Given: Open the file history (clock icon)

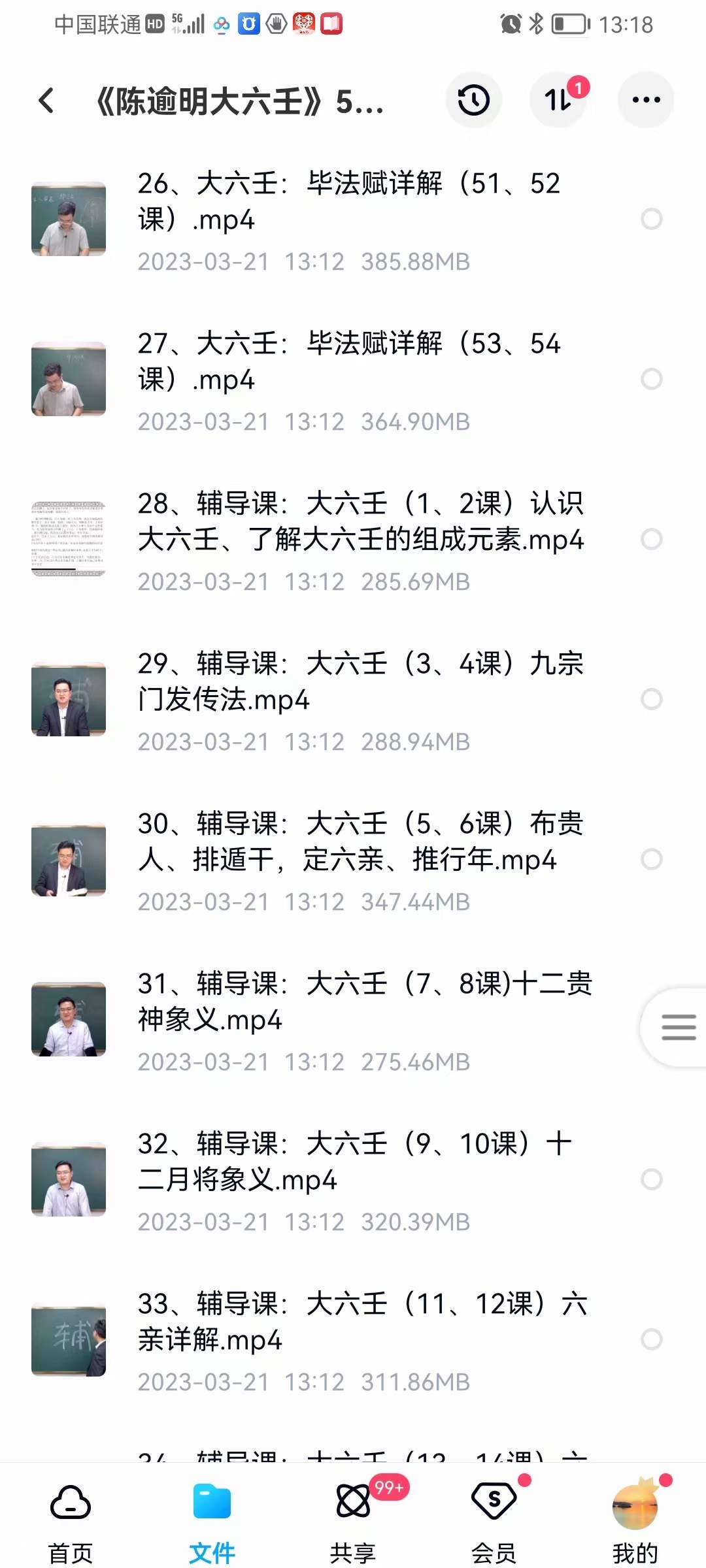Looking at the screenshot, I should (473, 99).
